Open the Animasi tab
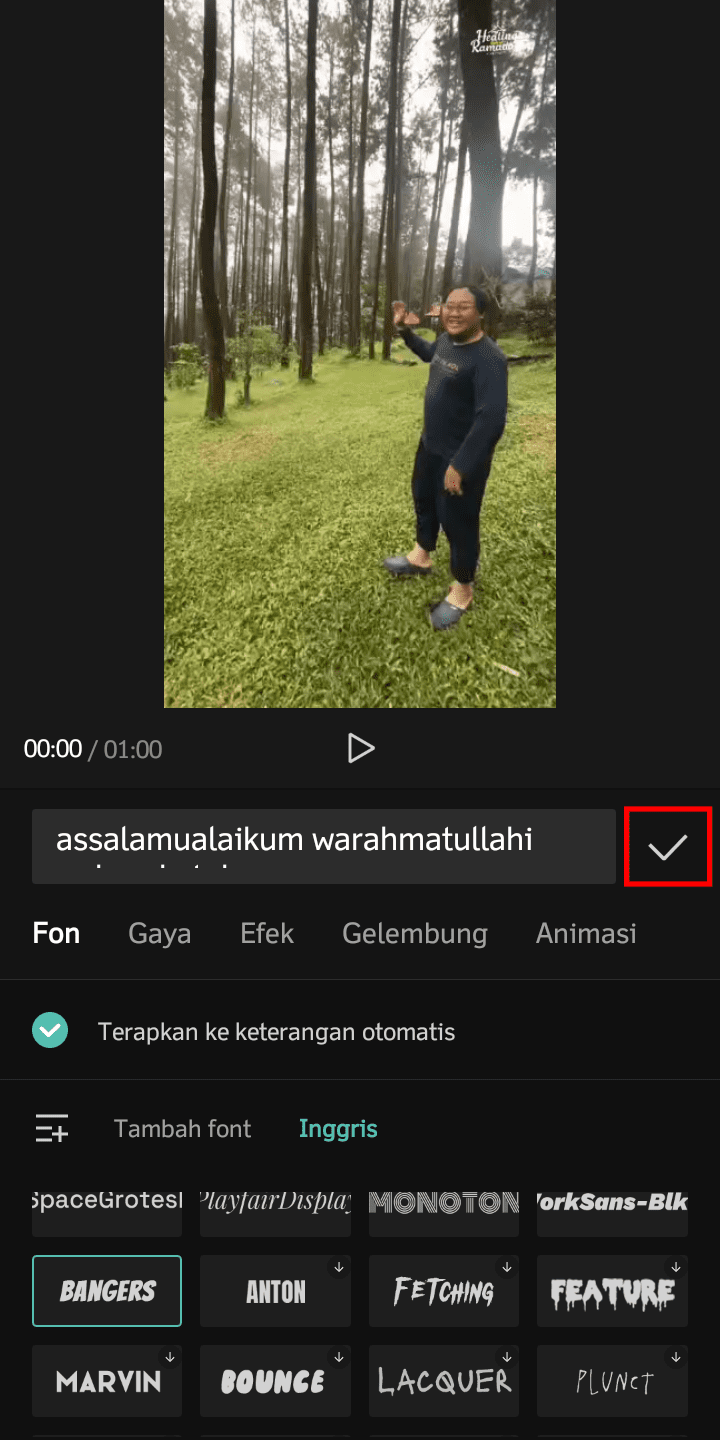This screenshot has height=1440, width=720. point(586,933)
